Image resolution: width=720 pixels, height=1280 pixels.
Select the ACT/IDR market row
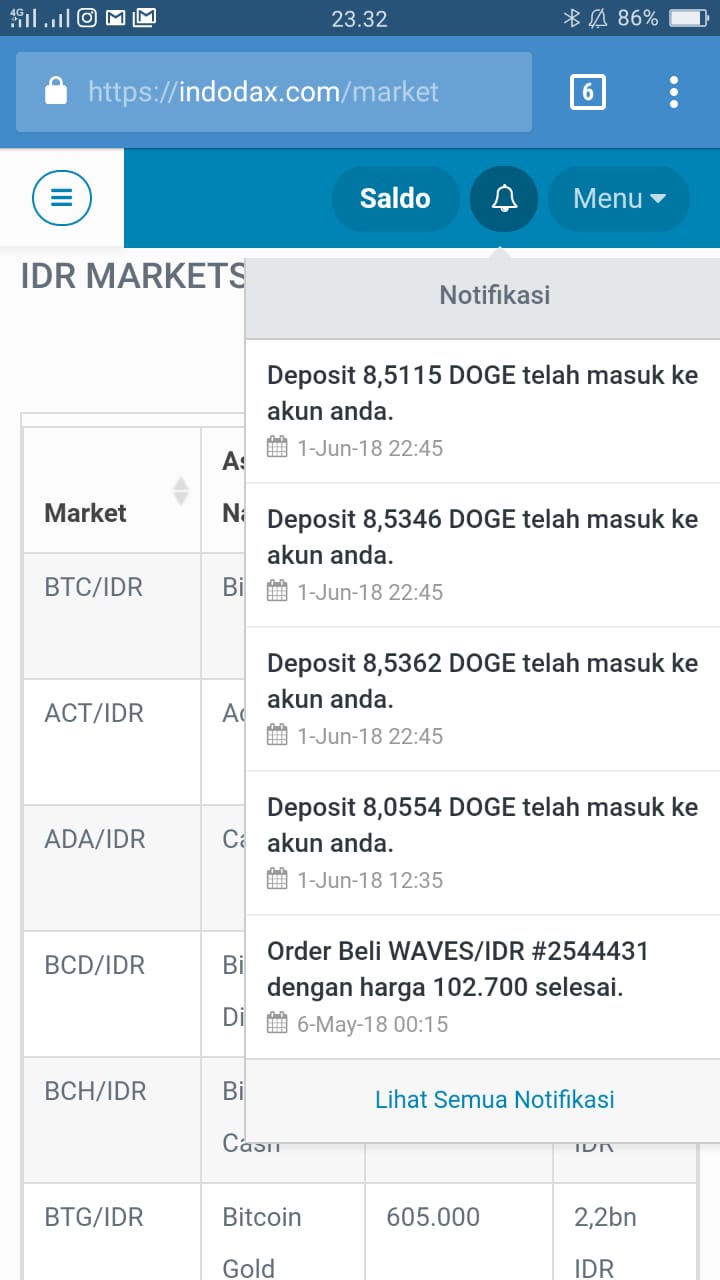[94, 713]
